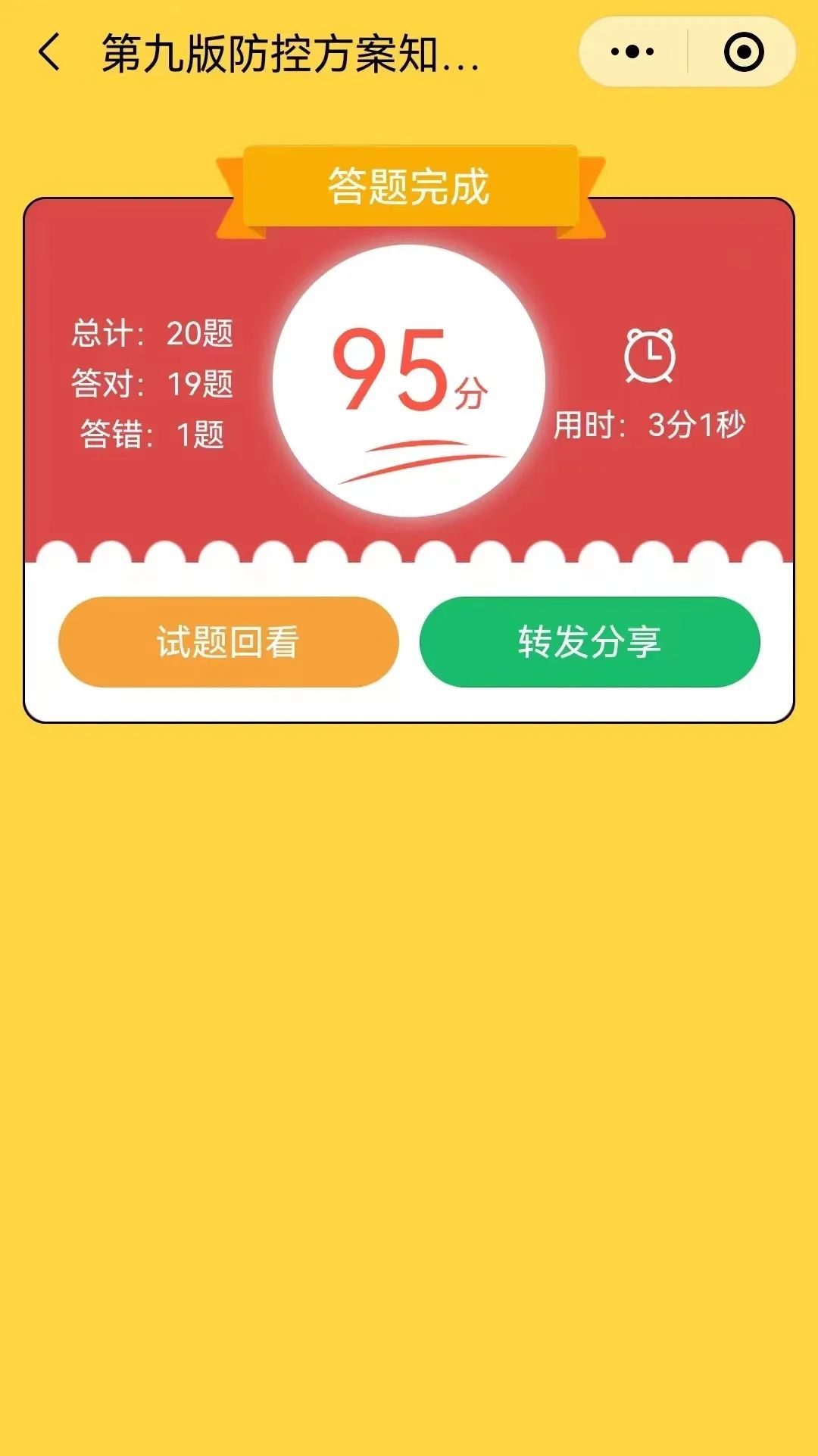Open the mini program's three-dot menu

(x=633, y=52)
